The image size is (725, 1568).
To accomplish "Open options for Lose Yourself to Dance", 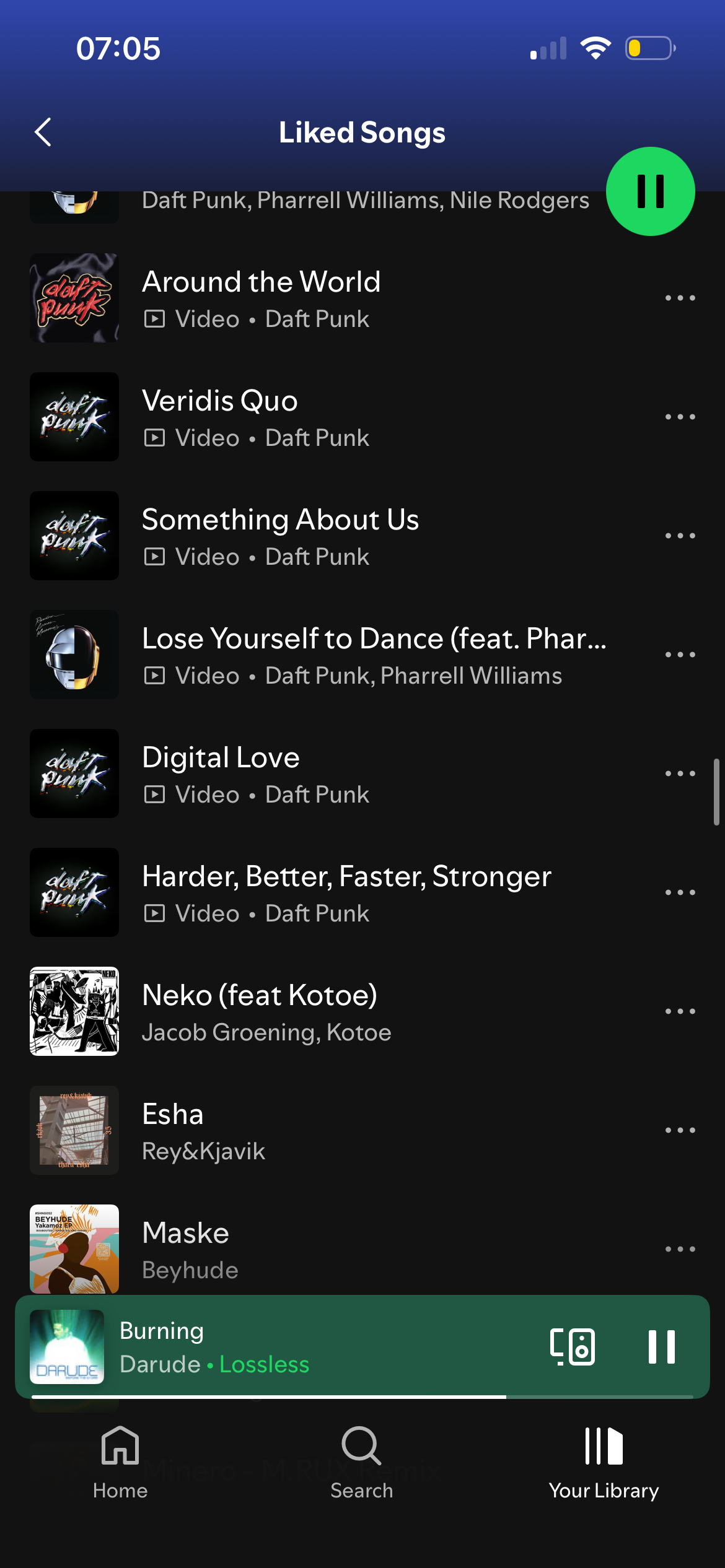I will point(680,655).
